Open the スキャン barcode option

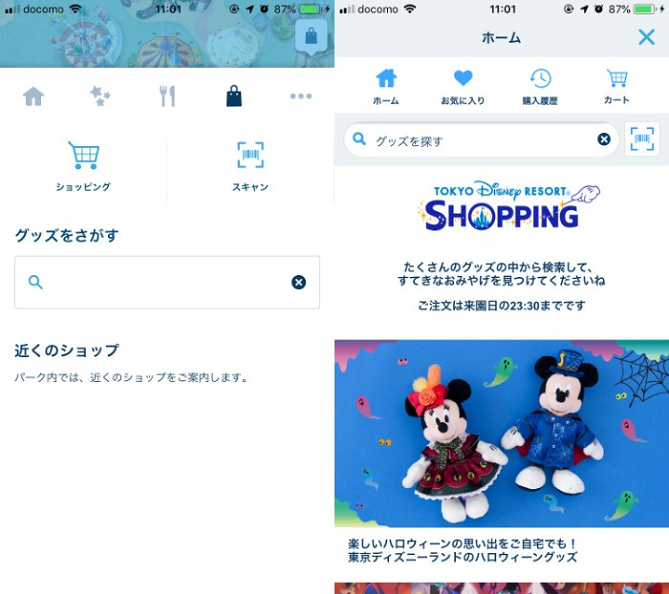[x=250, y=165]
